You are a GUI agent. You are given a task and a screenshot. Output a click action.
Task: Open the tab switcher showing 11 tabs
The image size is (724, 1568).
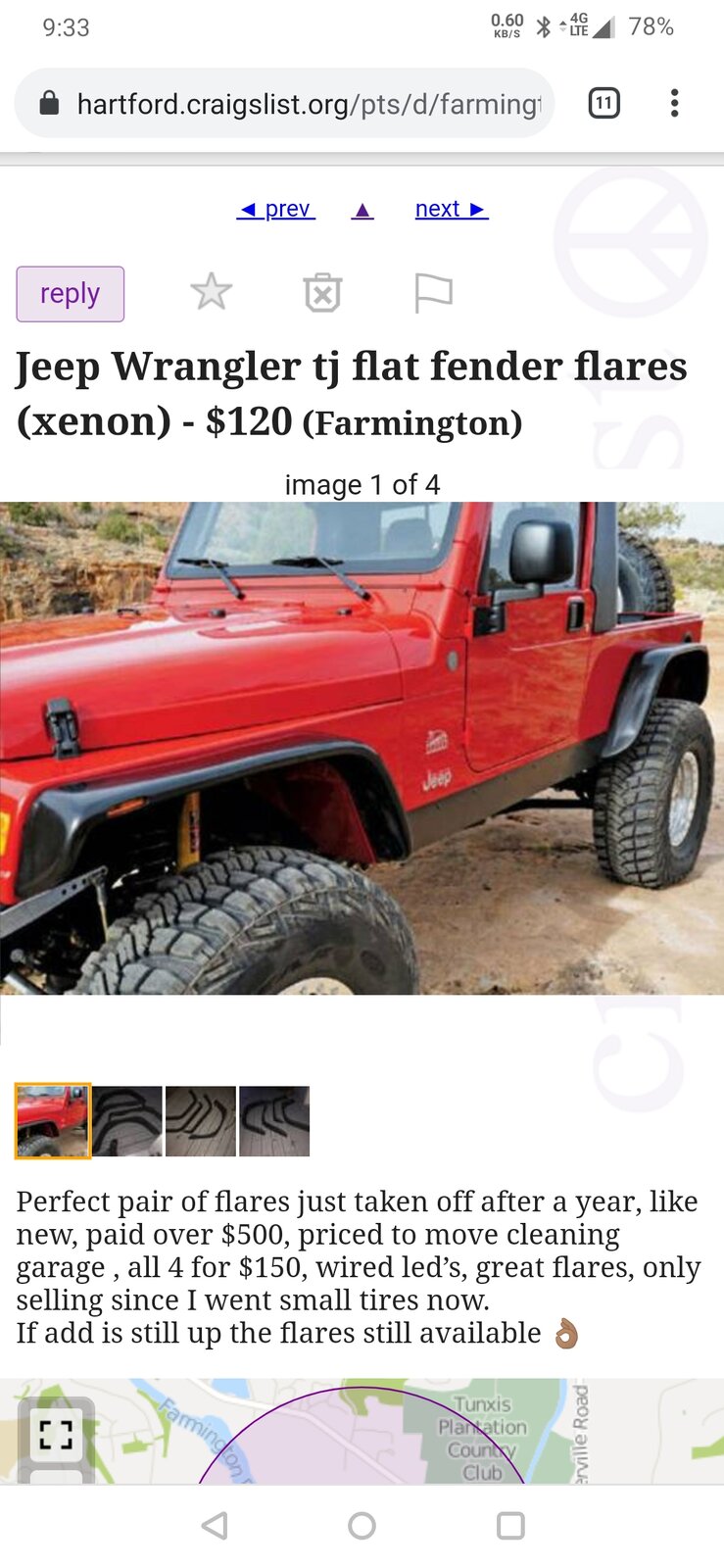point(603,103)
